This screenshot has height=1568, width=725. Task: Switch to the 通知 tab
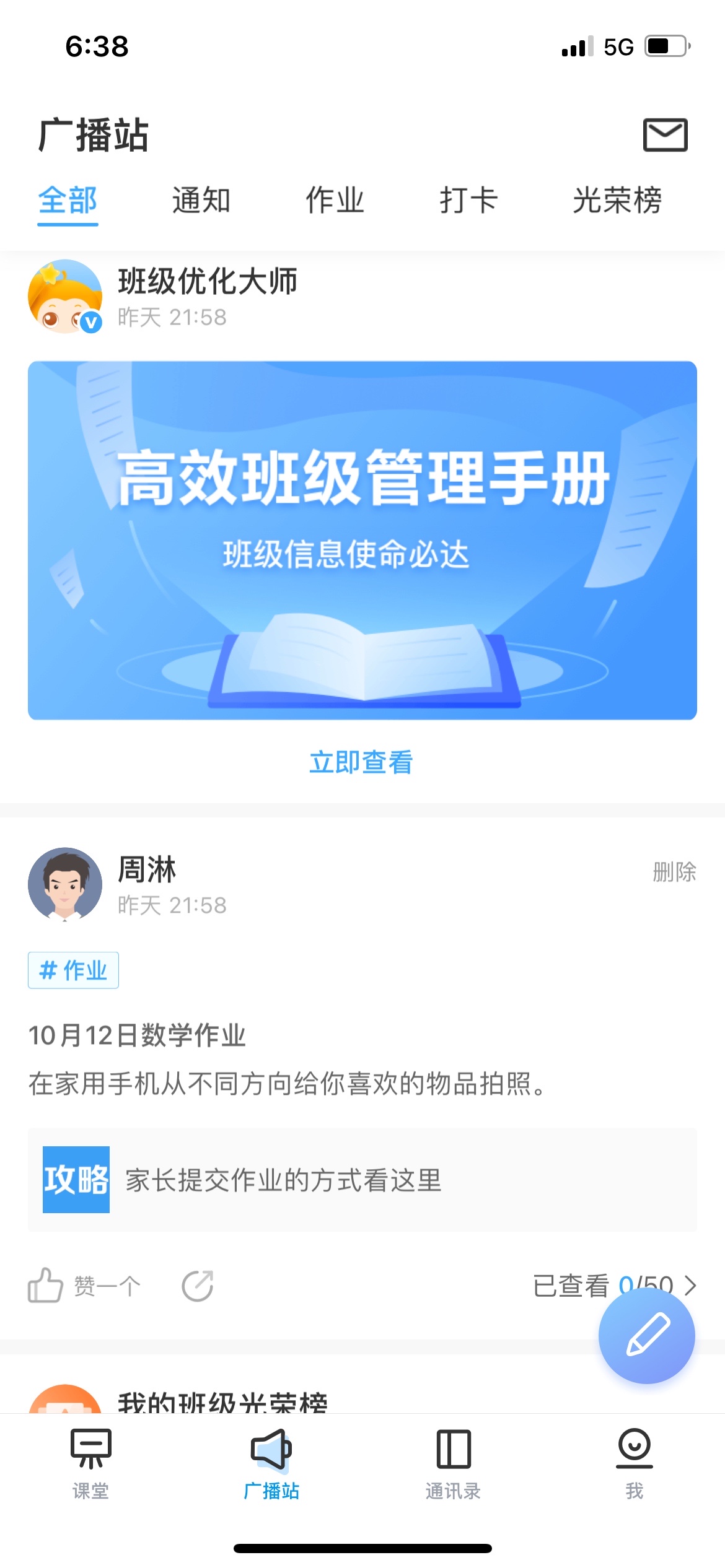point(201,201)
